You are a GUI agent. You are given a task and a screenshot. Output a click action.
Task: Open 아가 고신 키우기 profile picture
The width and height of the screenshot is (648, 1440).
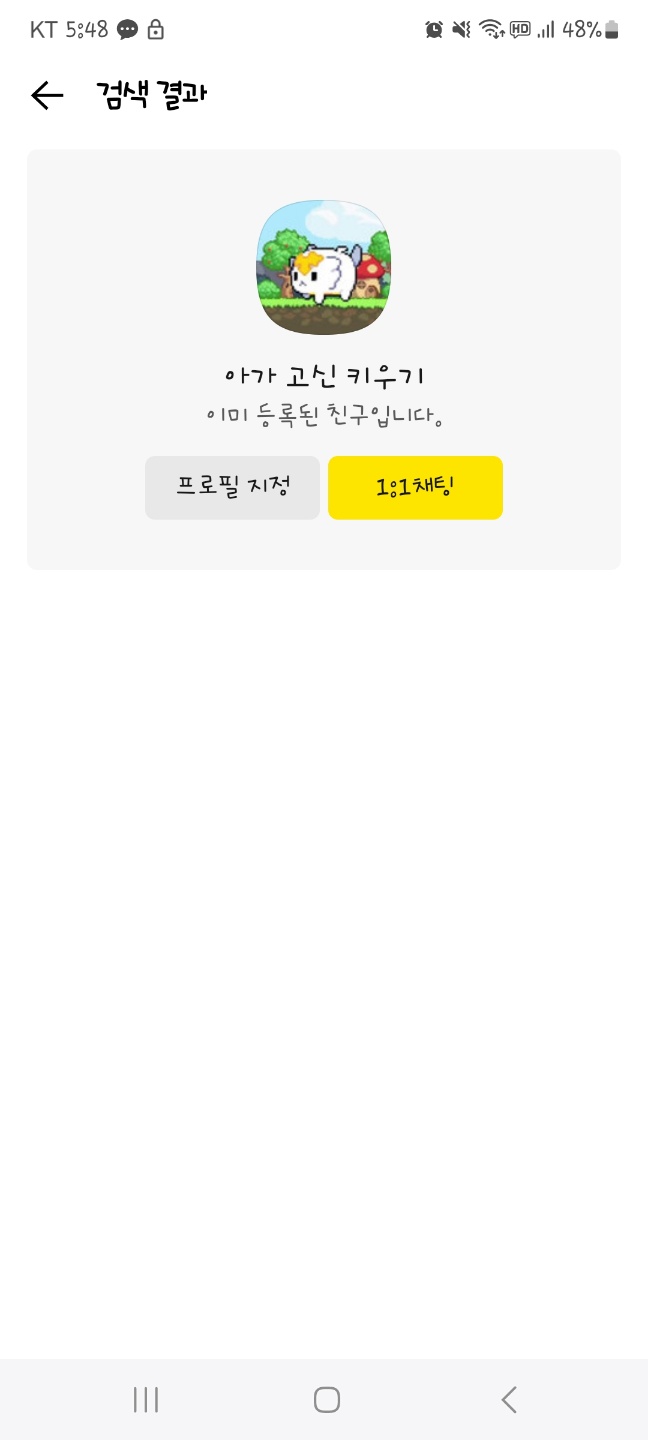click(x=324, y=267)
